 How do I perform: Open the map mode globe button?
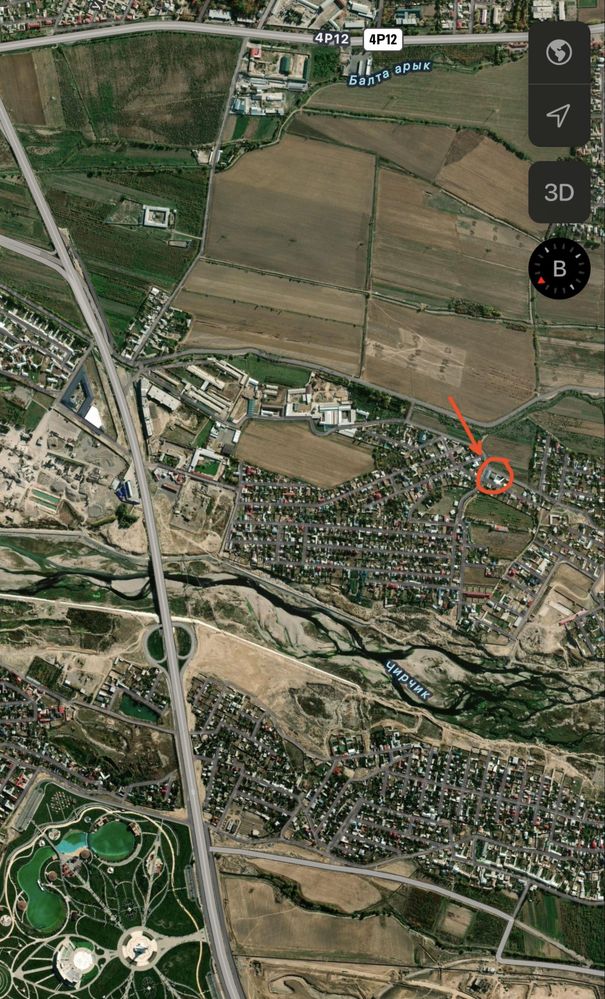click(x=559, y=52)
